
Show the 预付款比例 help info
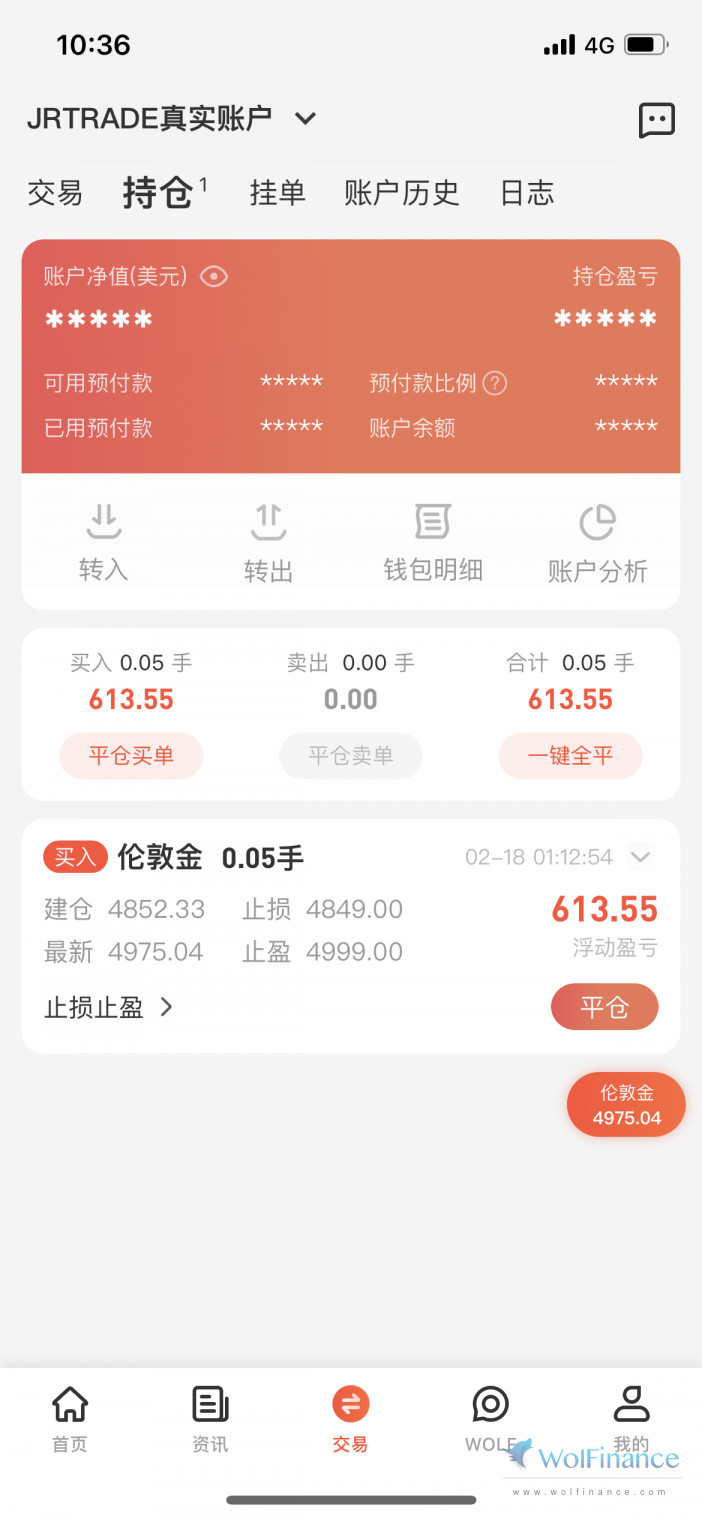(x=494, y=383)
